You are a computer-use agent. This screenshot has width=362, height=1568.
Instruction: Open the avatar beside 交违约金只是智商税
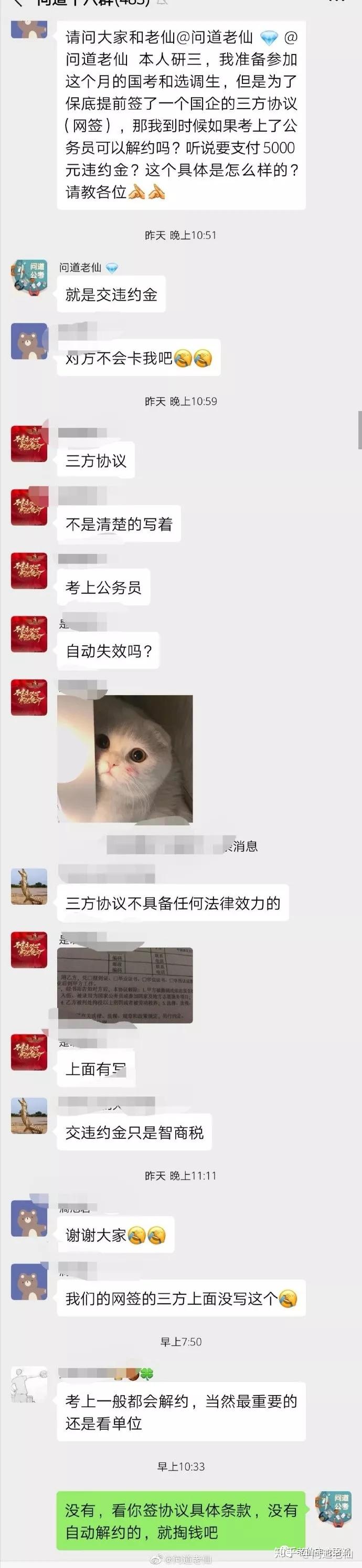pos(29,1115)
